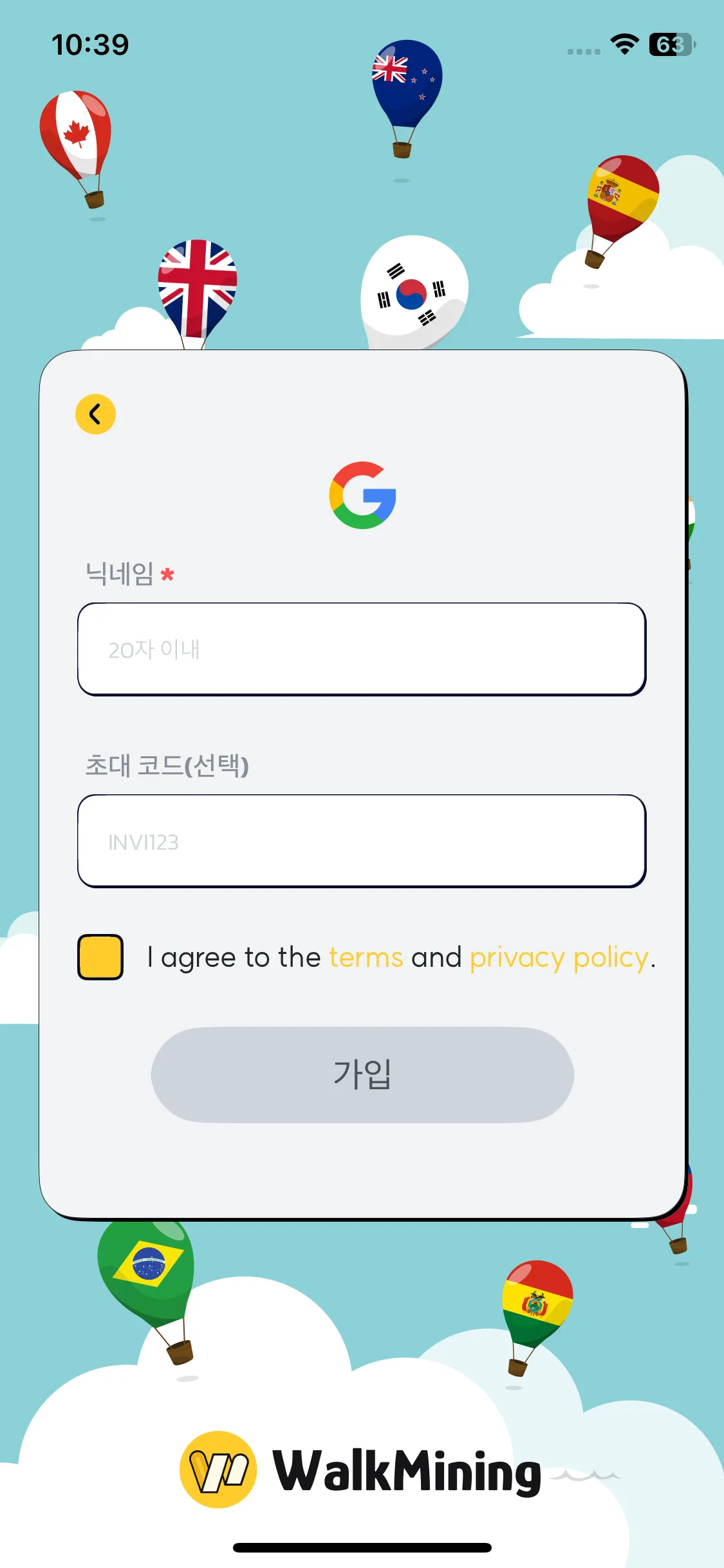Tap the 초대 코드 invite code field
The width and height of the screenshot is (724, 1568).
click(362, 841)
